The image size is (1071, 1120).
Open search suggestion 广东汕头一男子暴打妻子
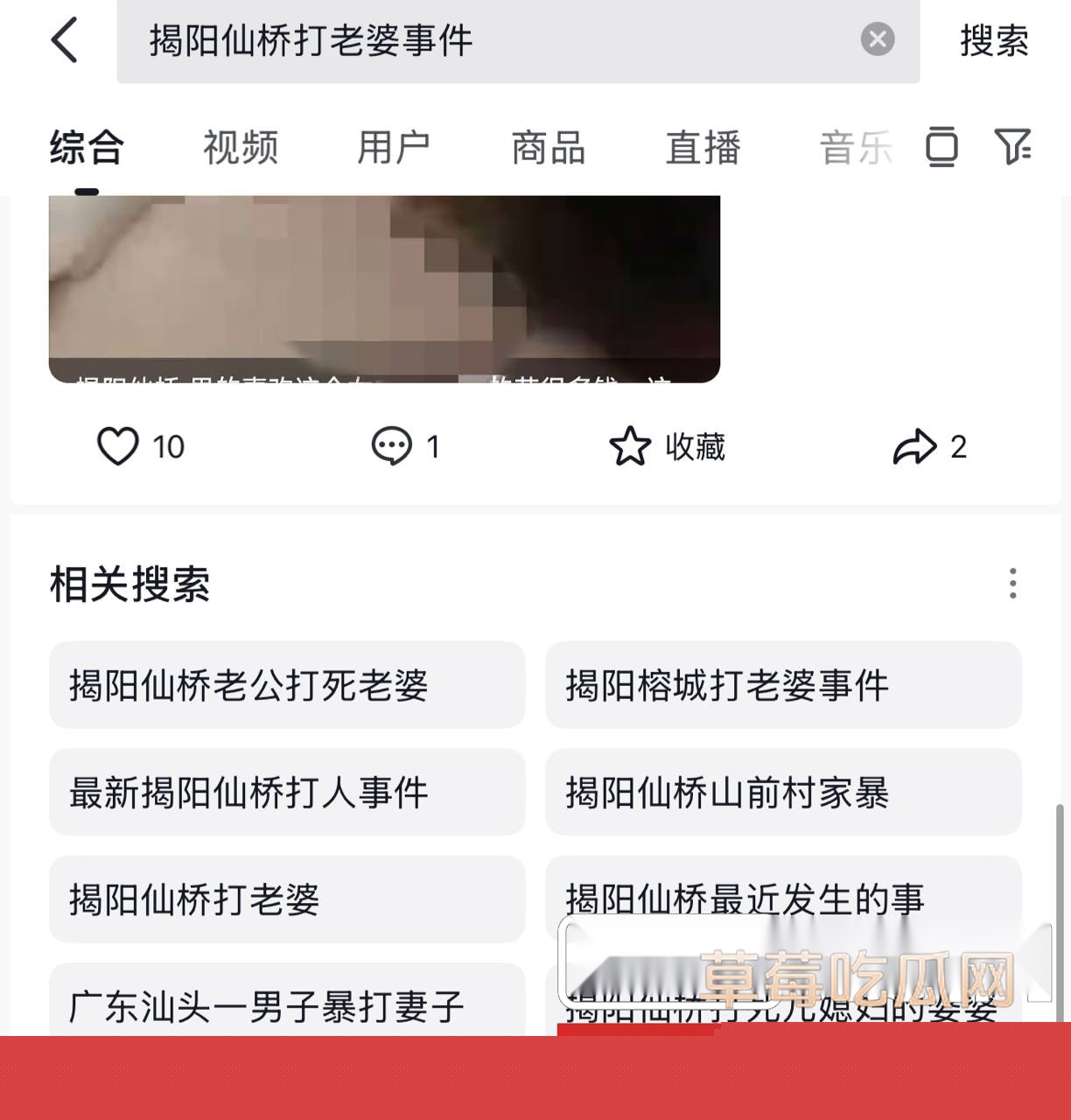287,1006
